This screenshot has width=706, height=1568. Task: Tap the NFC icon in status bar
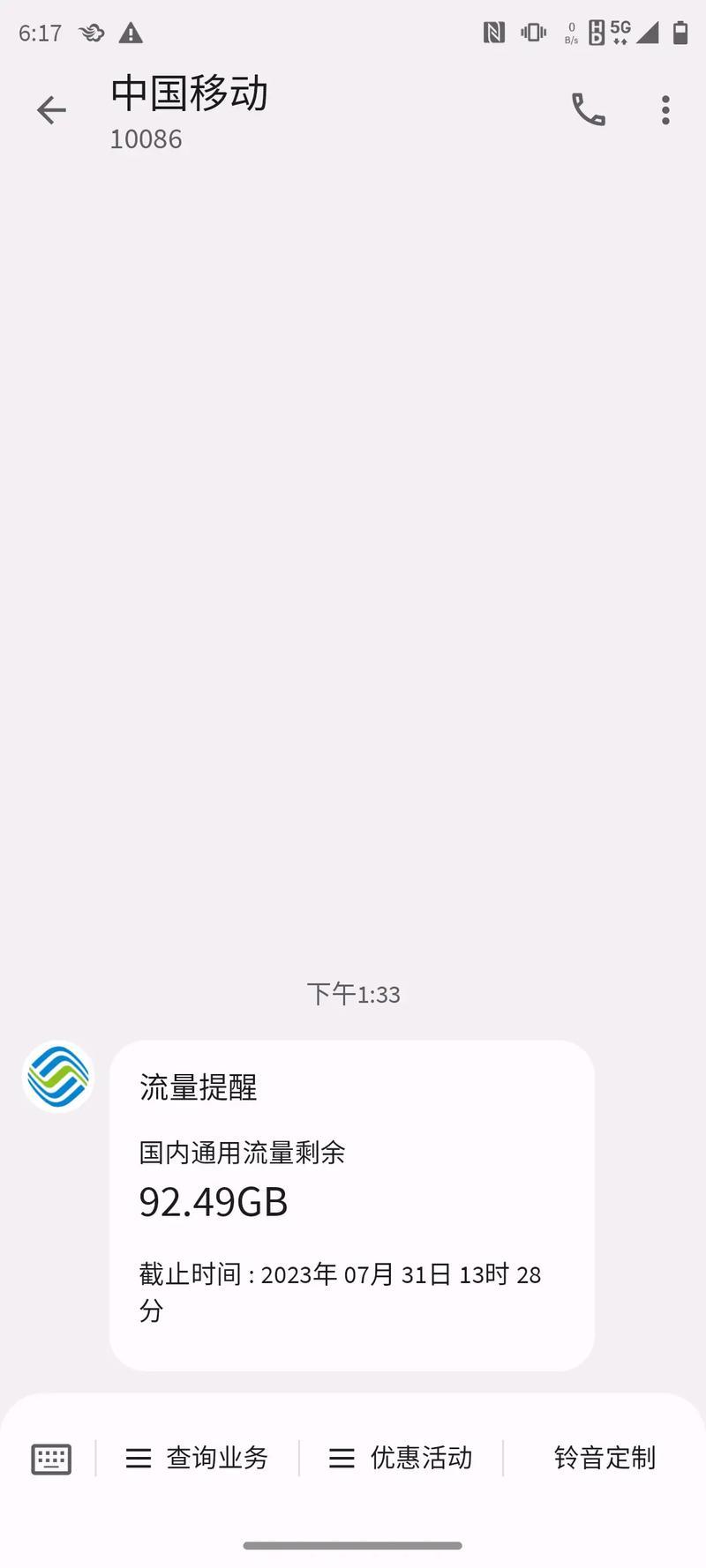(x=493, y=33)
